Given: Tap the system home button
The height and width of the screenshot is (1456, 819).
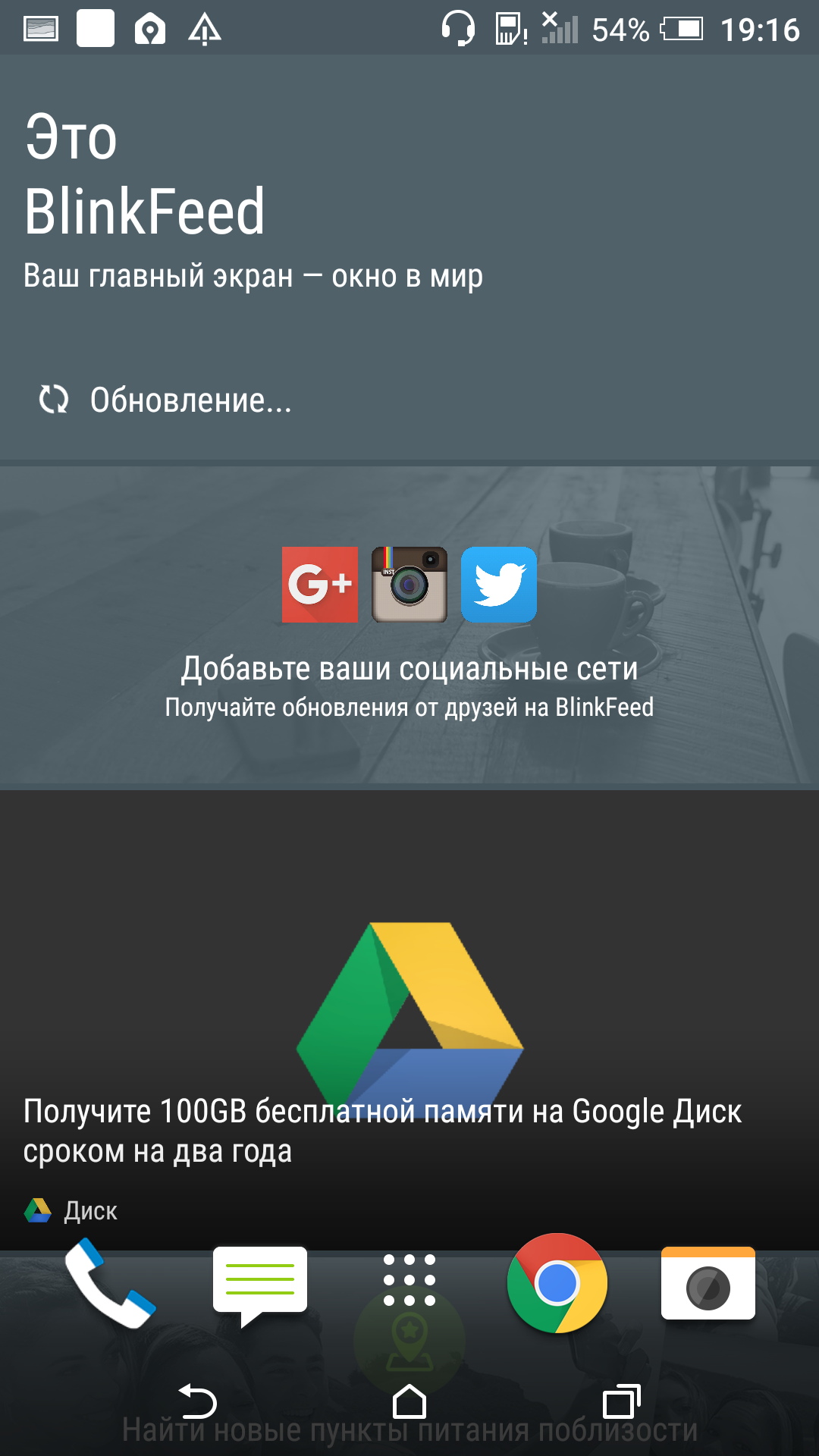Looking at the screenshot, I should [x=409, y=1401].
